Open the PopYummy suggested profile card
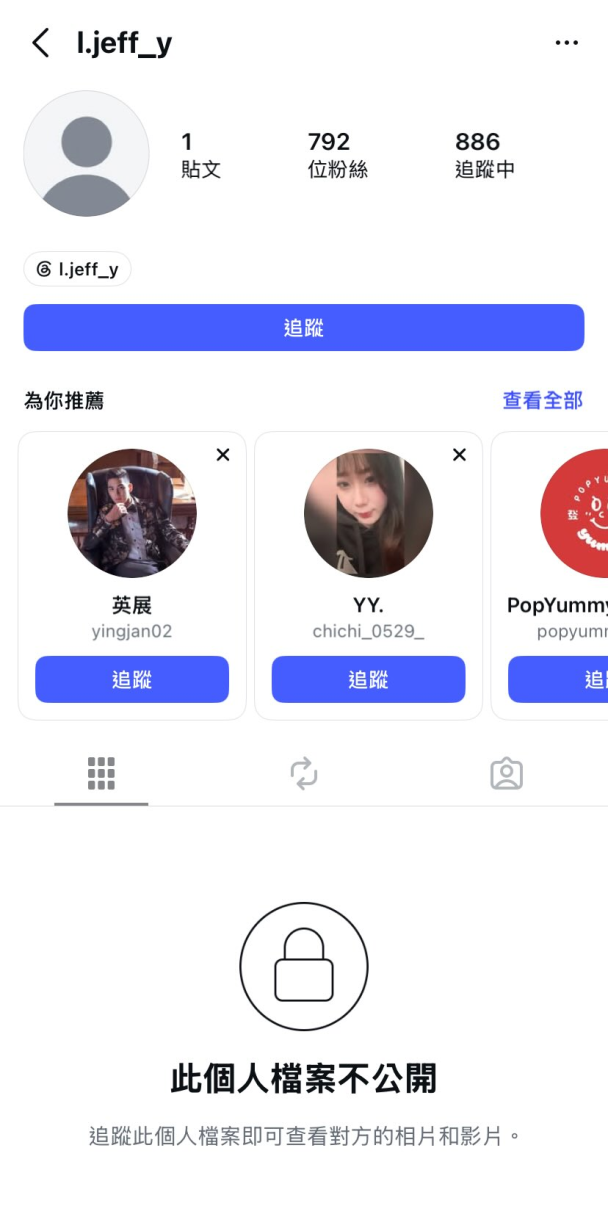Image resolution: width=608 pixels, height=1206 pixels. point(549,576)
